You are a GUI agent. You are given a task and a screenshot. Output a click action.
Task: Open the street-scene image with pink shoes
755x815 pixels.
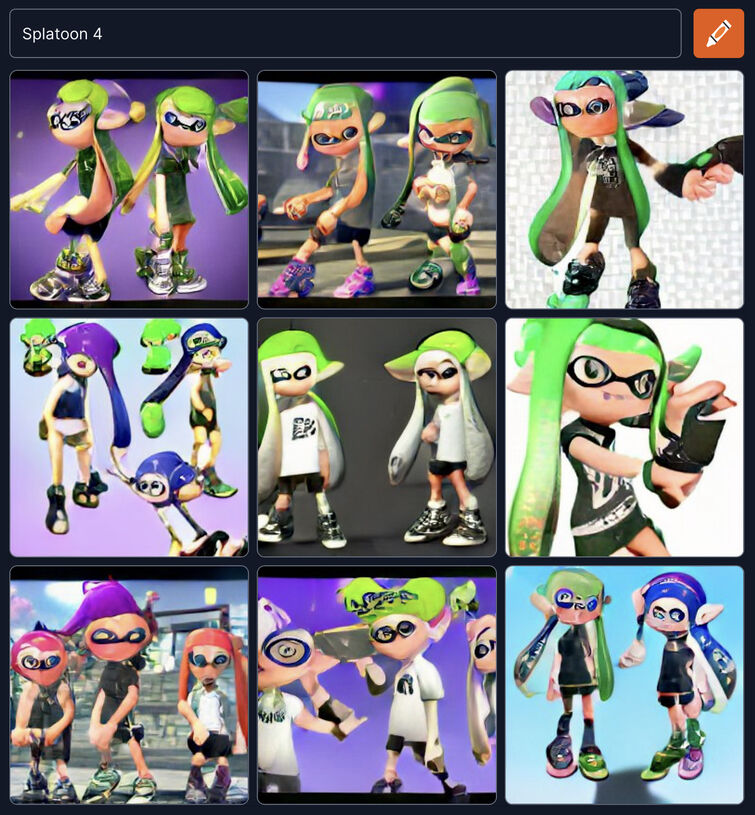[377, 190]
